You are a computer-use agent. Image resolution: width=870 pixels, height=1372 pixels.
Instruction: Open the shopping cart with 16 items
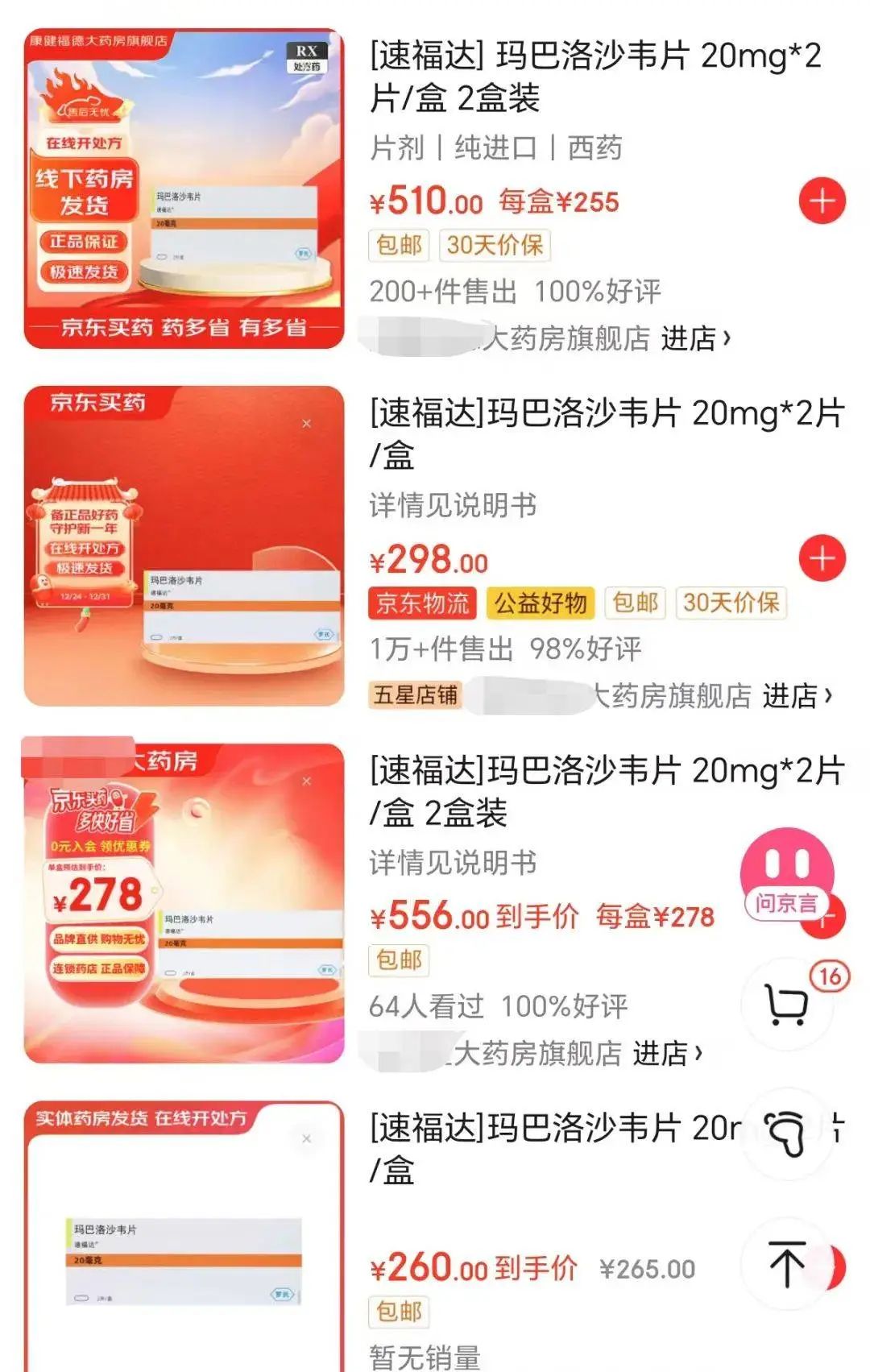787,1005
